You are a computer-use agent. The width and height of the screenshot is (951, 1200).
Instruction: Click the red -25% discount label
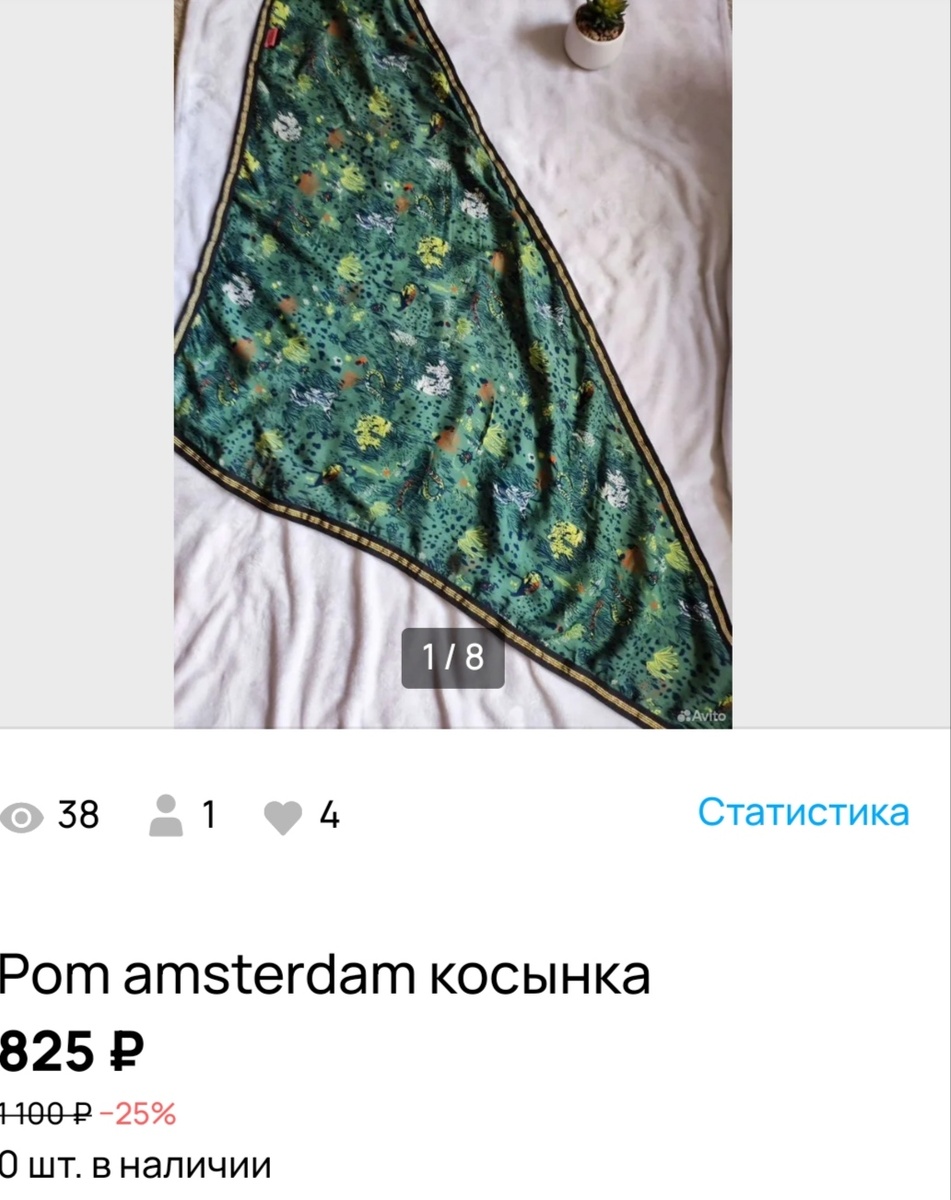(x=137, y=1112)
